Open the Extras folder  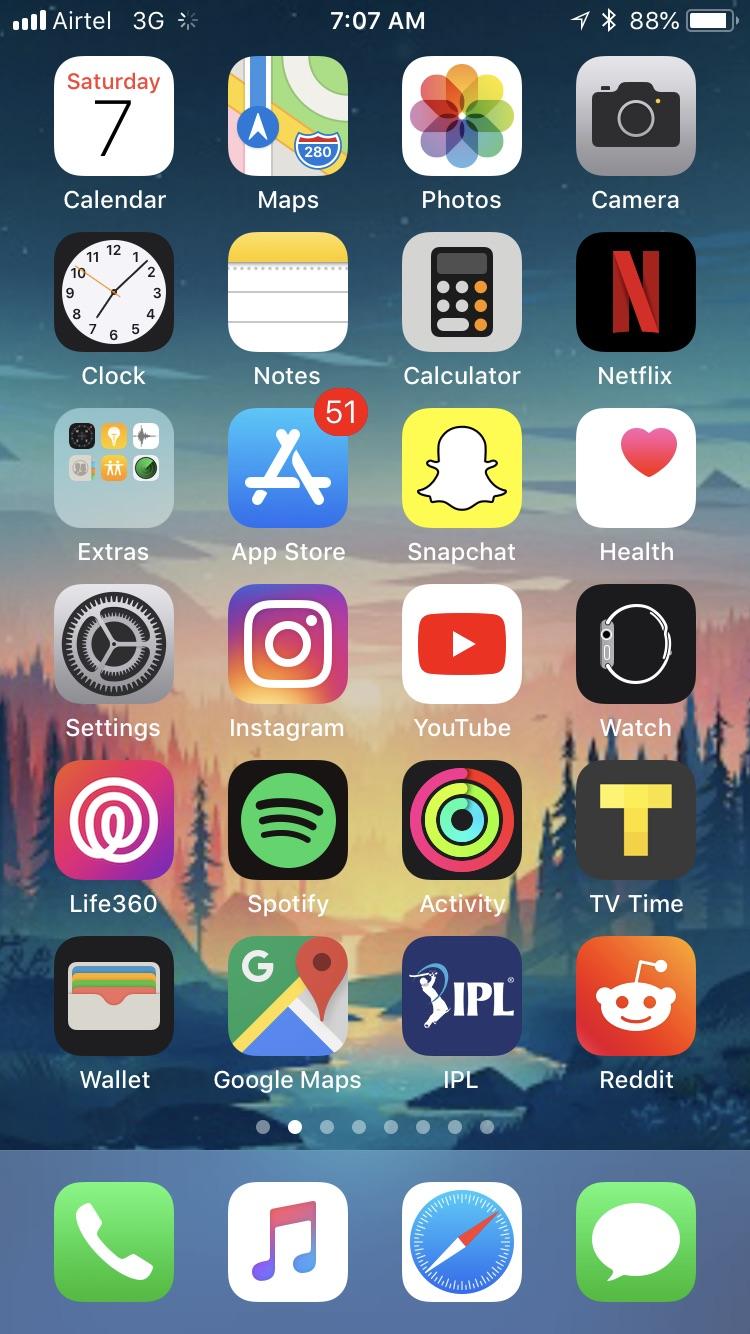click(x=113, y=468)
